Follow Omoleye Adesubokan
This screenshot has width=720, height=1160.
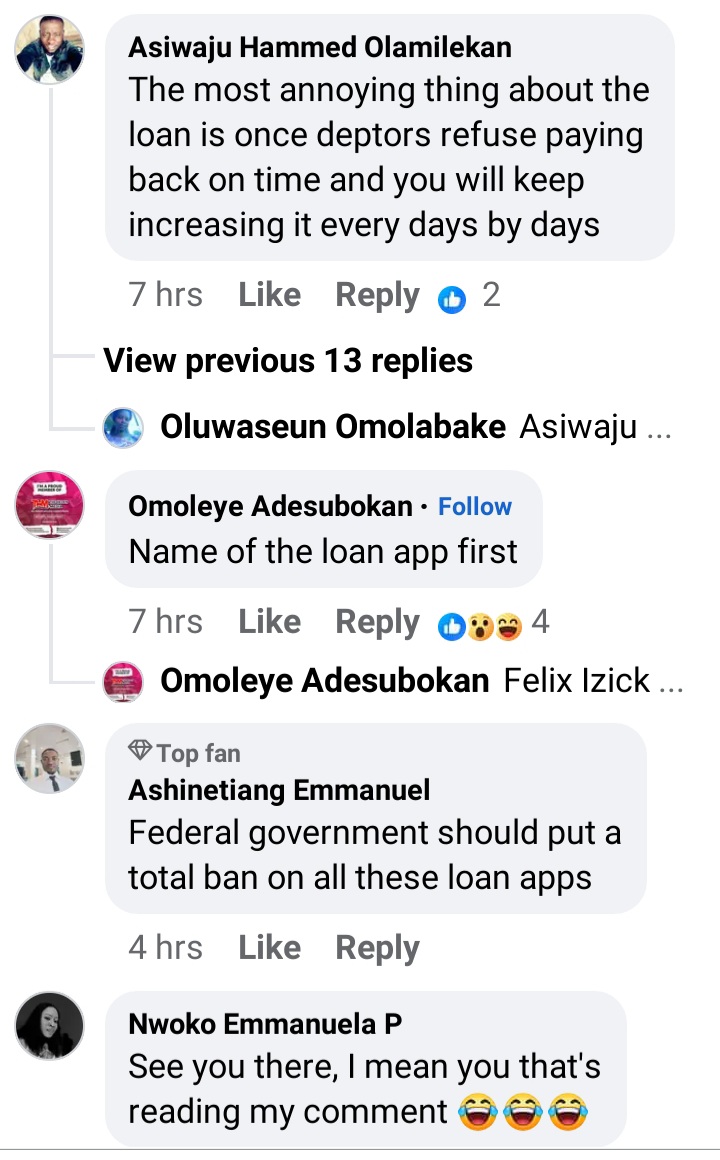(x=475, y=507)
